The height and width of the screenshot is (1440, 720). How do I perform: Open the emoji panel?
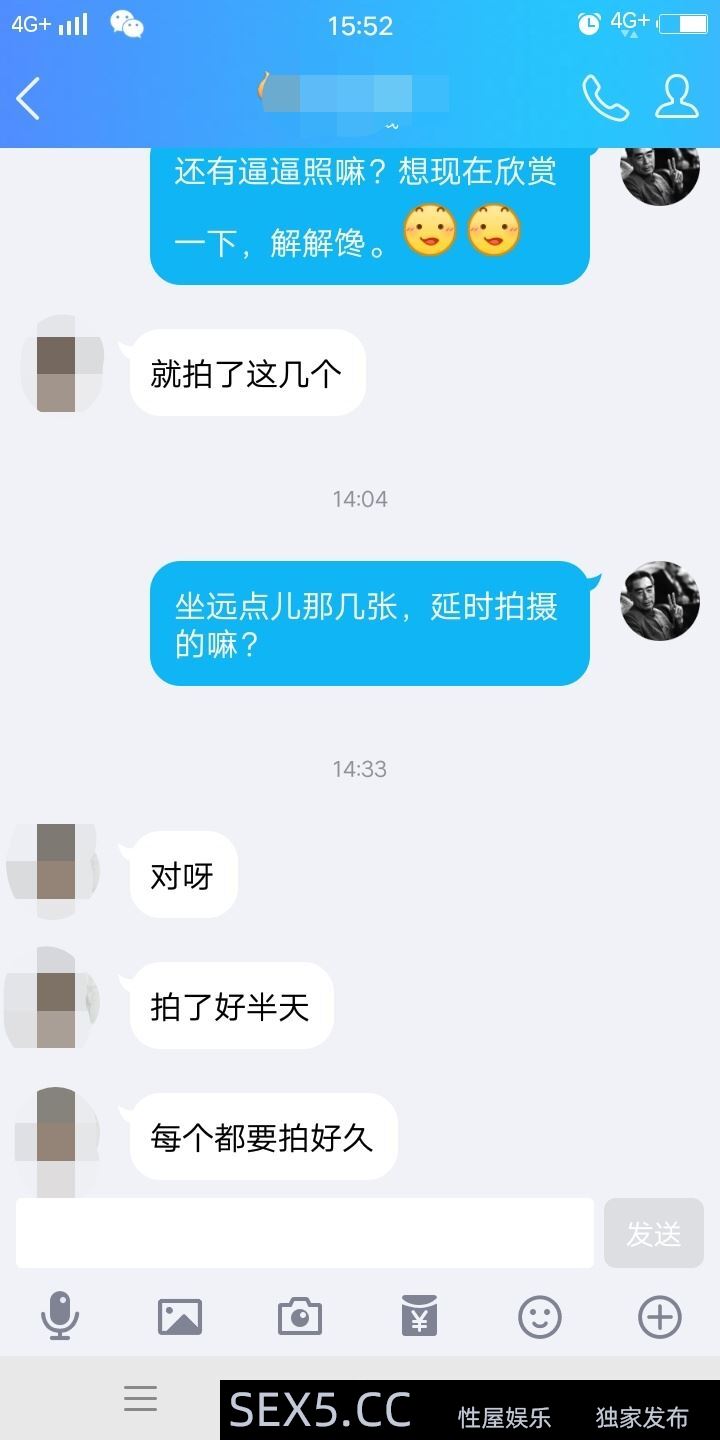coord(540,1316)
